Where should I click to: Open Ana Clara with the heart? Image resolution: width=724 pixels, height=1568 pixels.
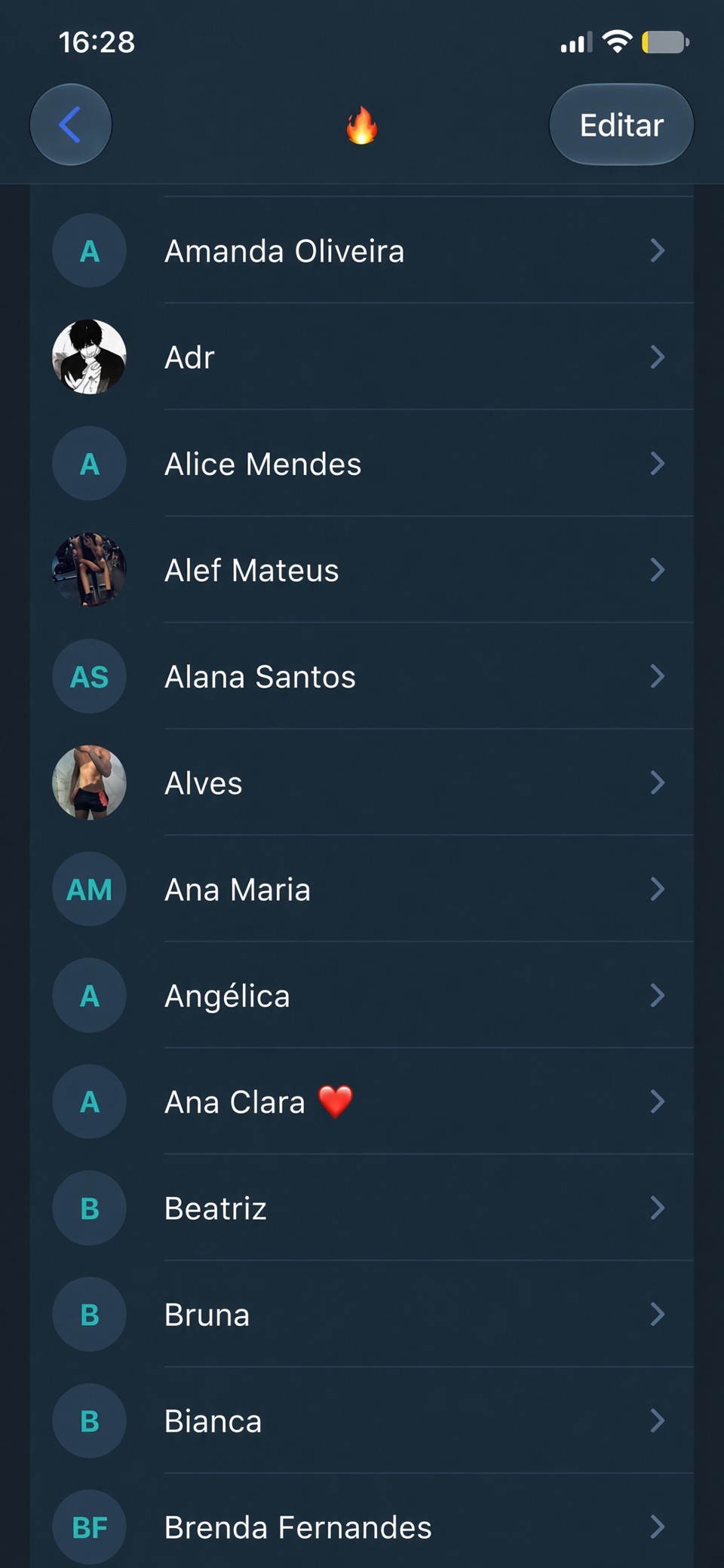(x=362, y=1101)
